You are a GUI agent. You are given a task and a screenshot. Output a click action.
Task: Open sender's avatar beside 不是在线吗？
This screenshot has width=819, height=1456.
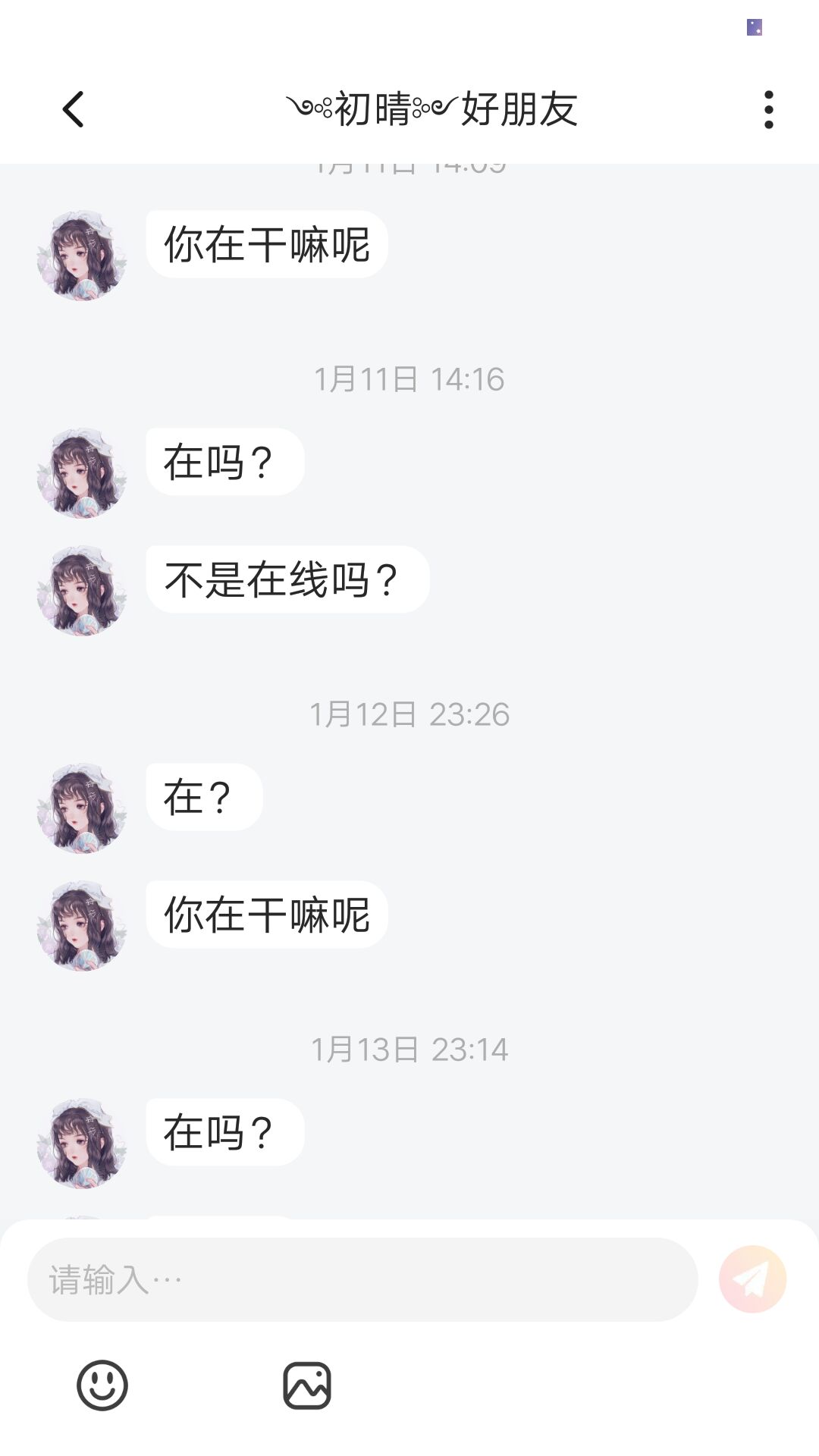tap(82, 591)
